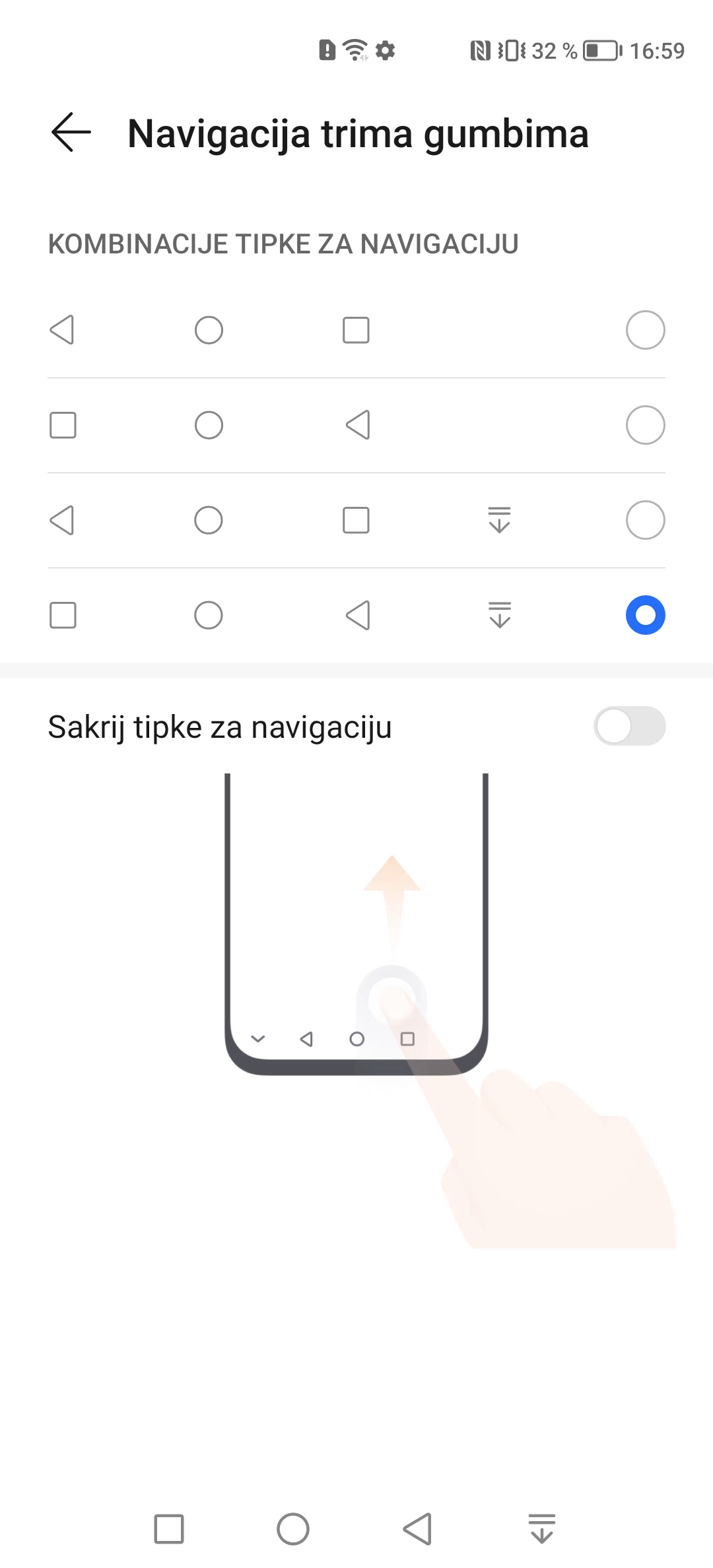713x1568 pixels.
Task: Choose recents, home, back, notification layout
Action: pyautogui.click(x=645, y=615)
